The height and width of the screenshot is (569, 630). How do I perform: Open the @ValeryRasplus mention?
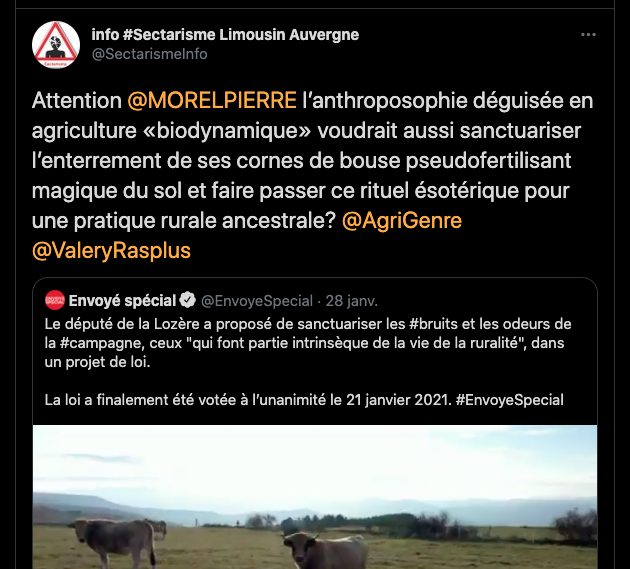[111, 250]
